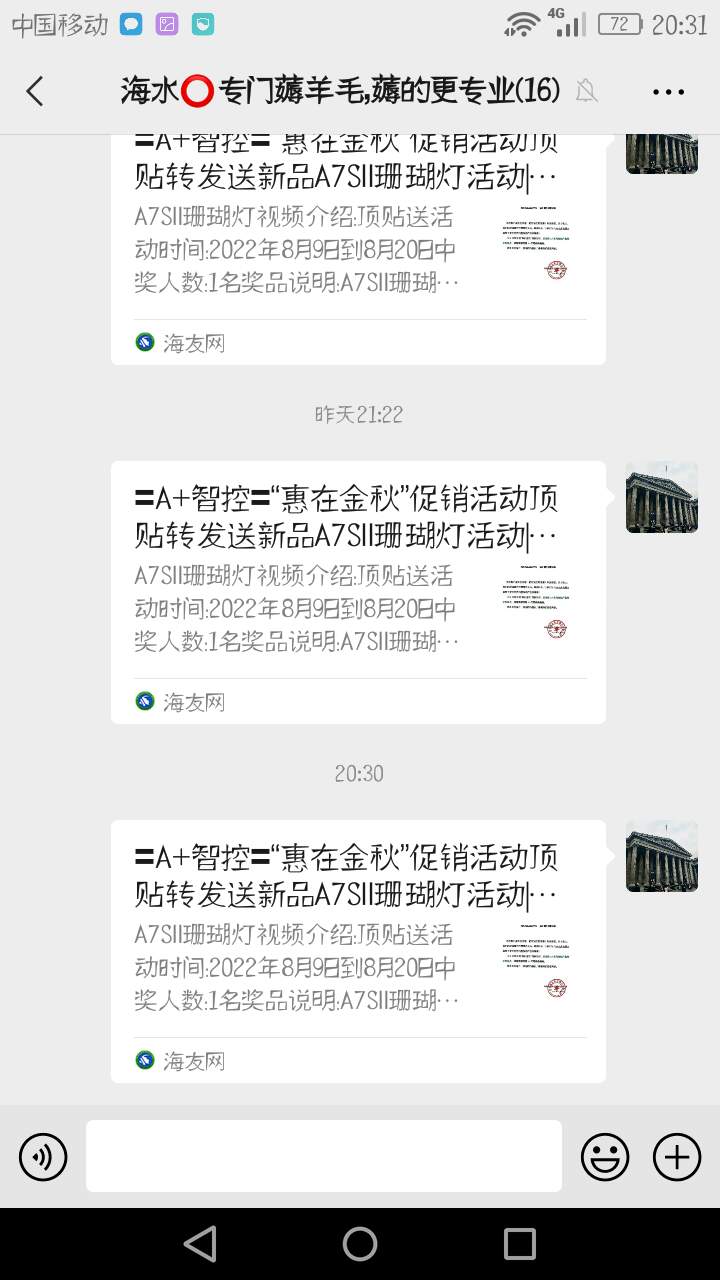Switch to voice message input
Screen dimensions: 720x1280
pos(43,1158)
